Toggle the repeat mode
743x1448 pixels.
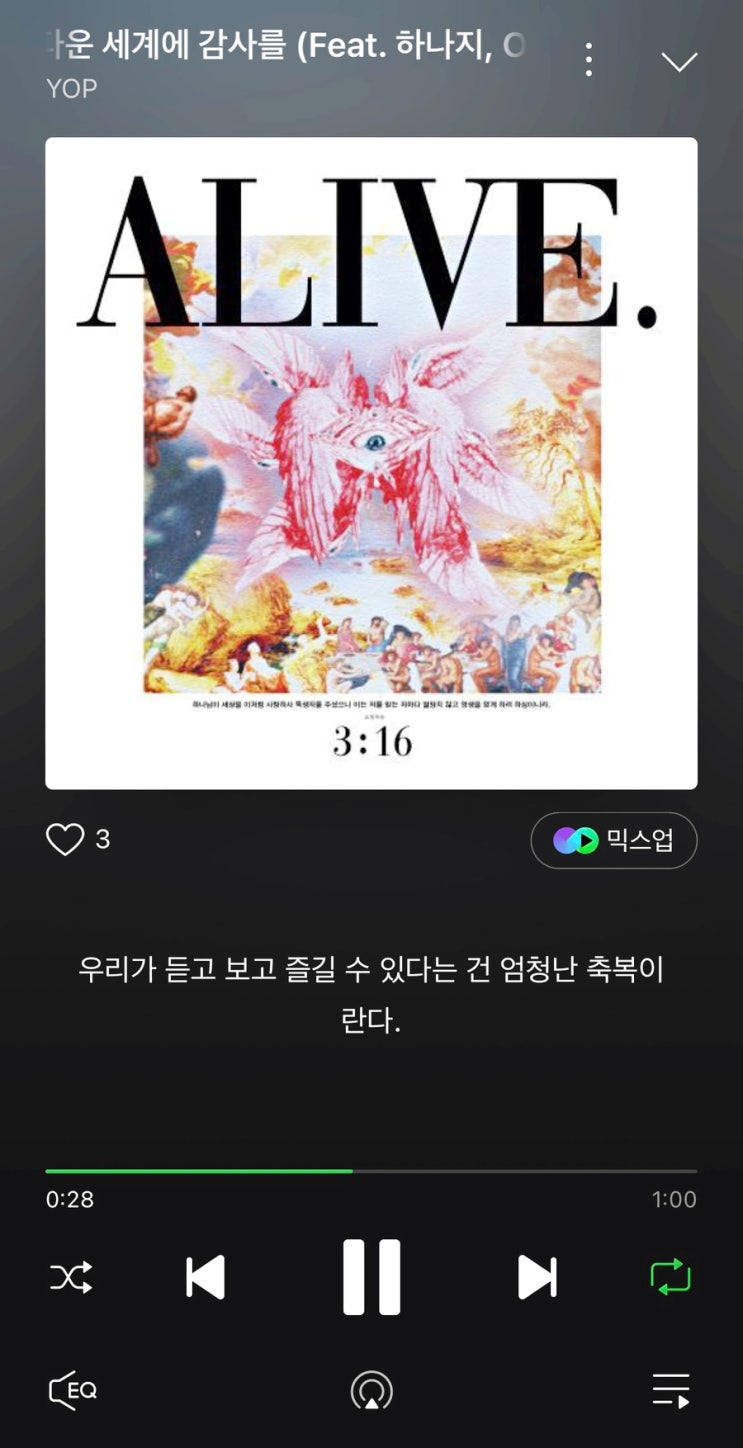[x=670, y=1277]
